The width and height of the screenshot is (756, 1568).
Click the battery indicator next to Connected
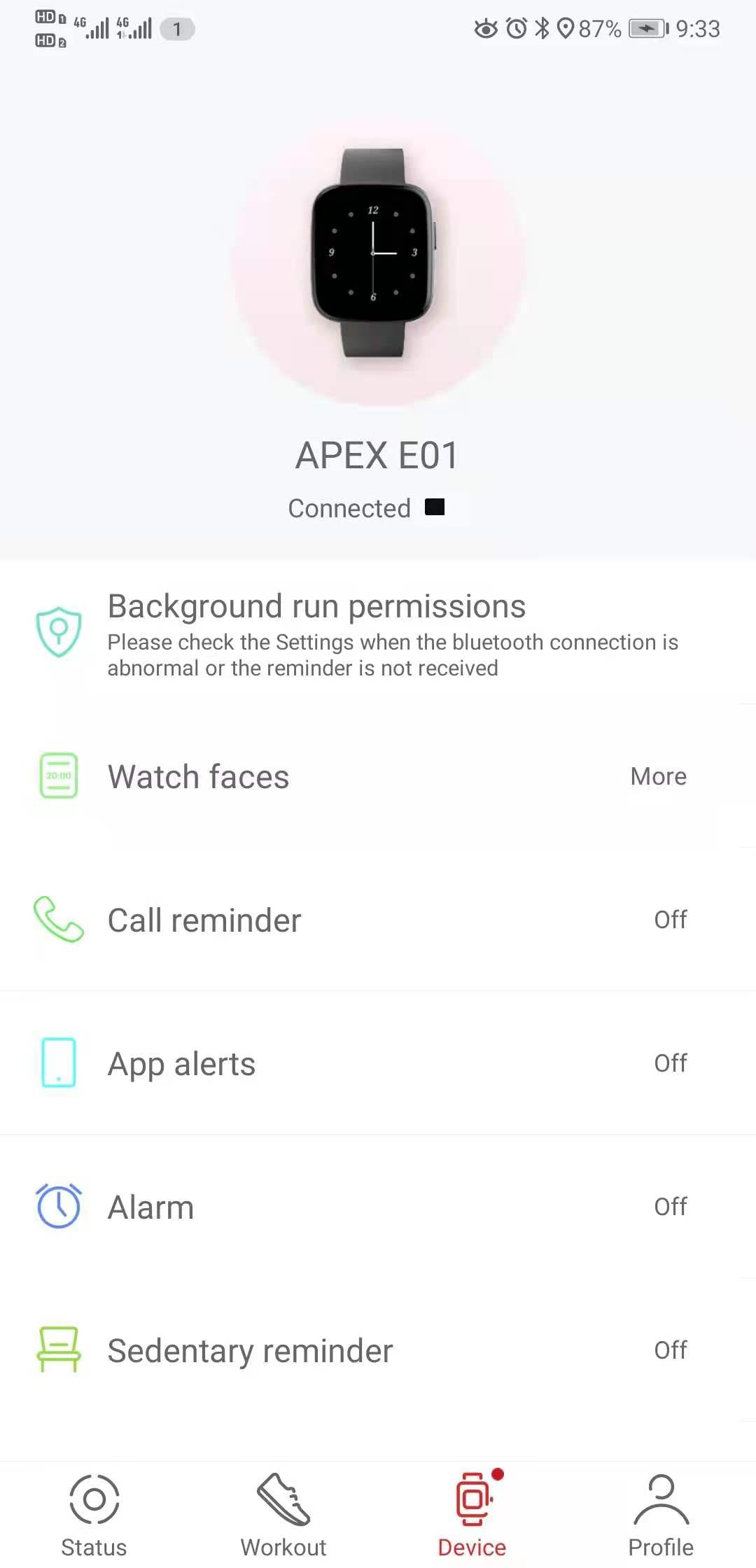click(x=434, y=507)
